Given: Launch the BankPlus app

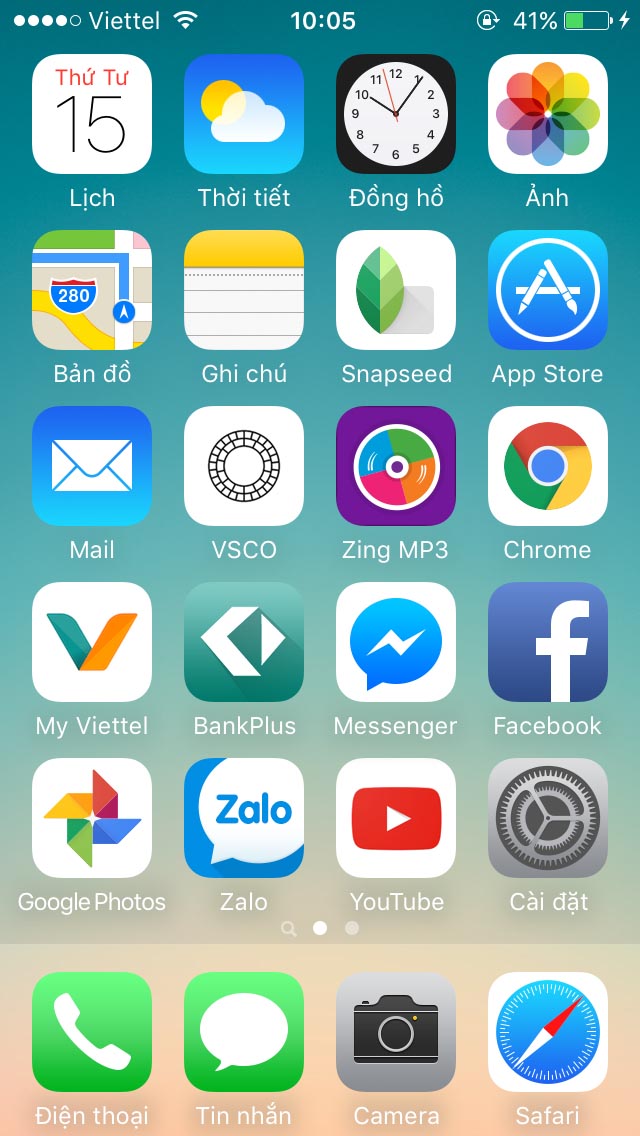Looking at the screenshot, I should point(244,642).
